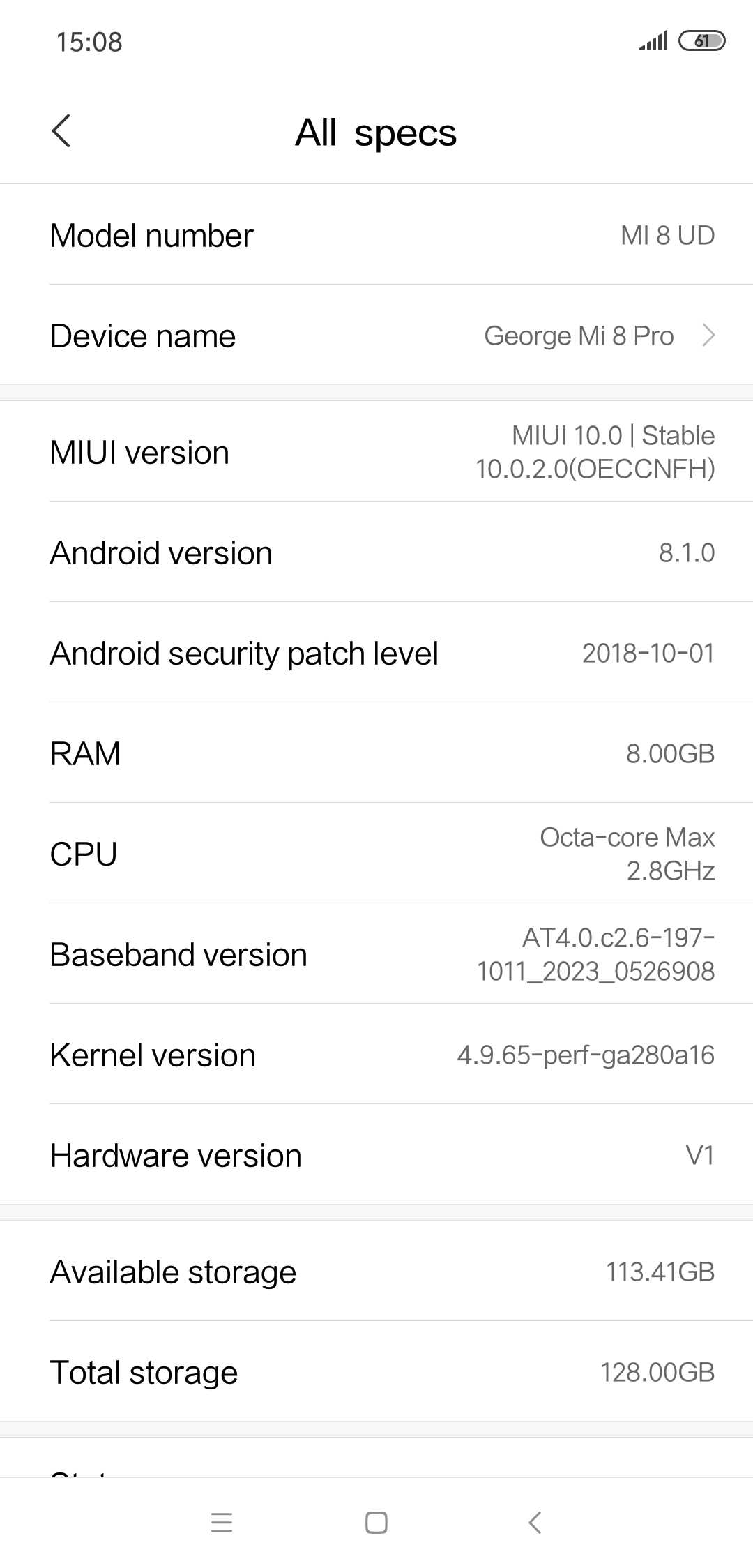Tap the Kernel version row
The height and width of the screenshot is (1568, 753).
pos(376,1055)
